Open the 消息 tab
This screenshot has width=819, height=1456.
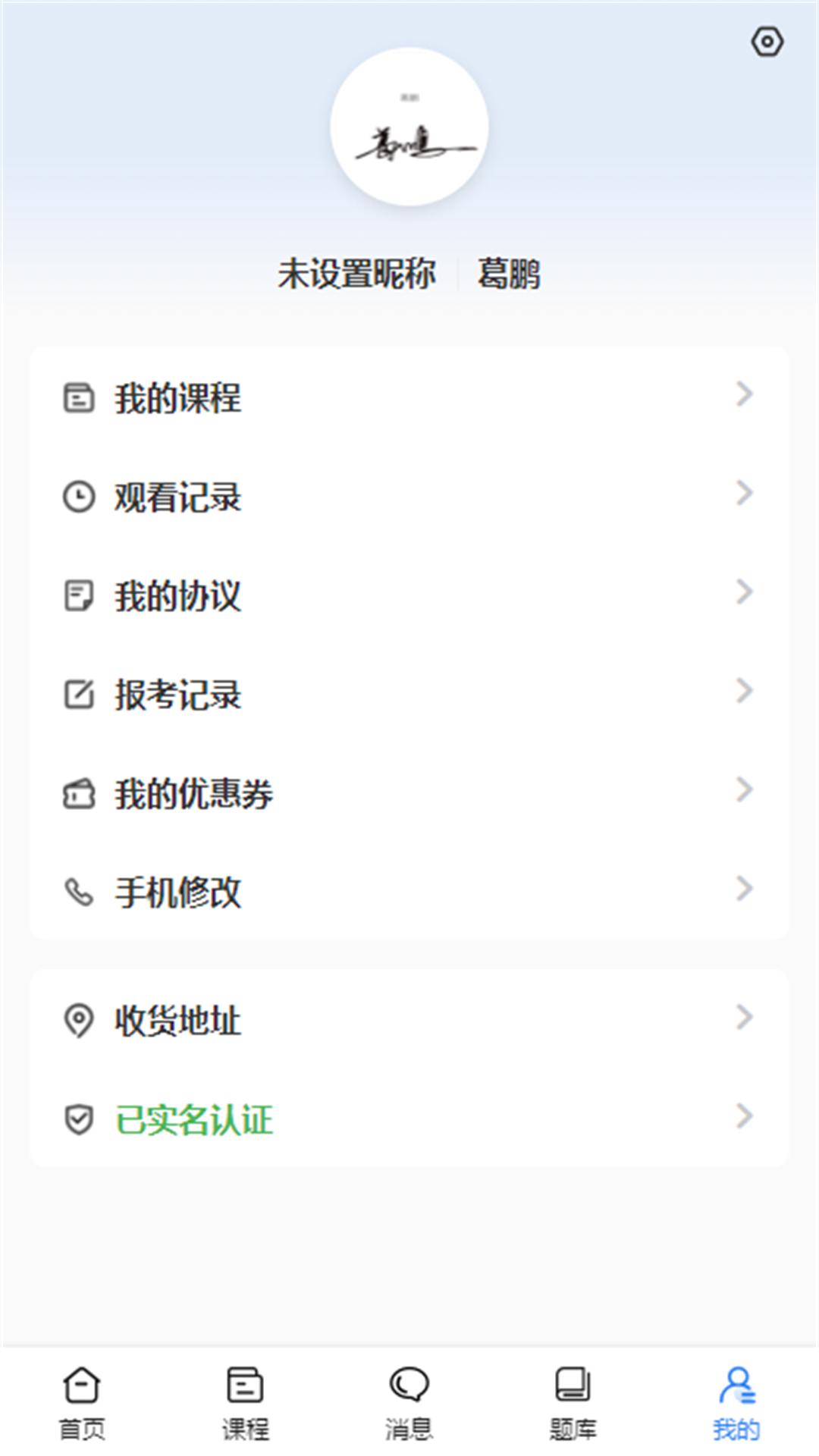409,1403
